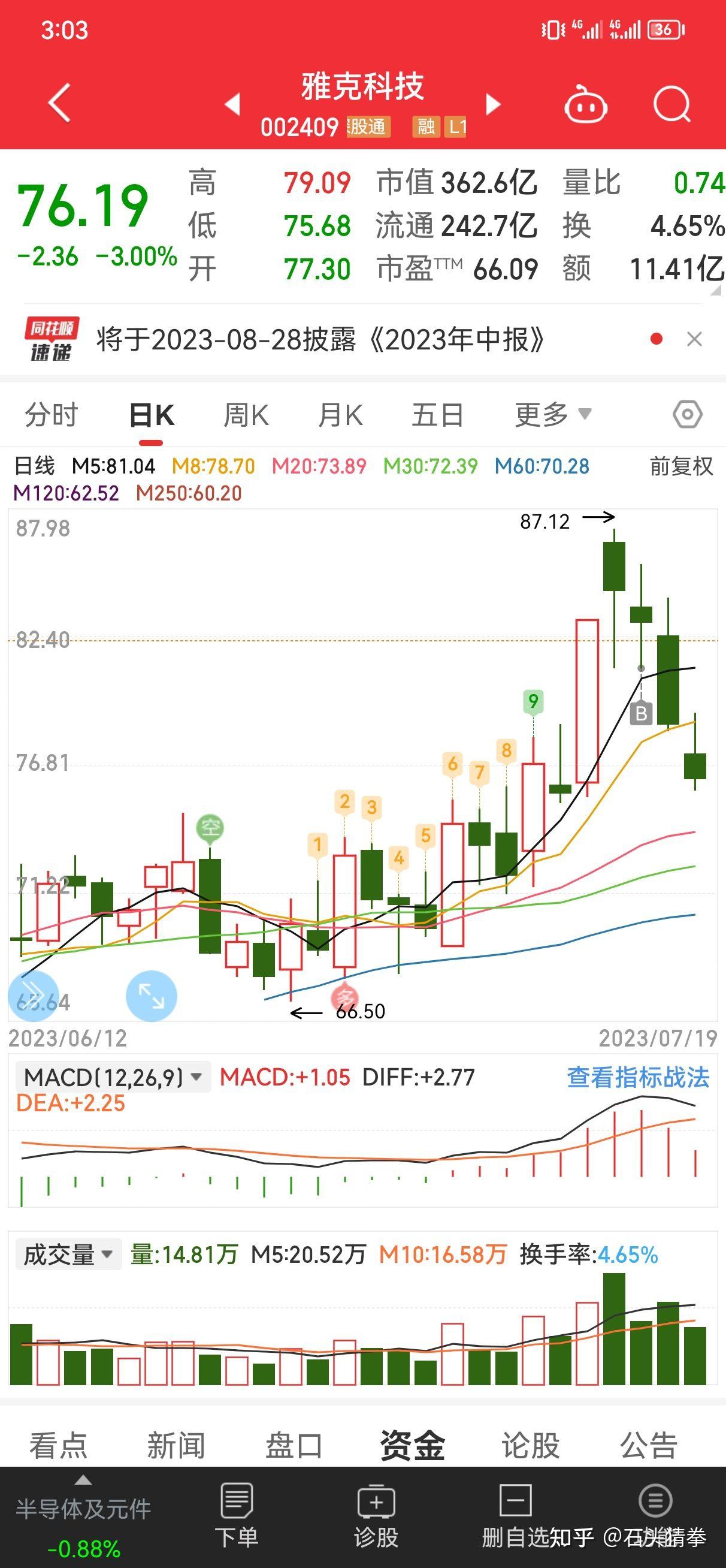Open 诊股 stock diagnosis
The width and height of the screenshot is (726, 1568).
(376, 1515)
